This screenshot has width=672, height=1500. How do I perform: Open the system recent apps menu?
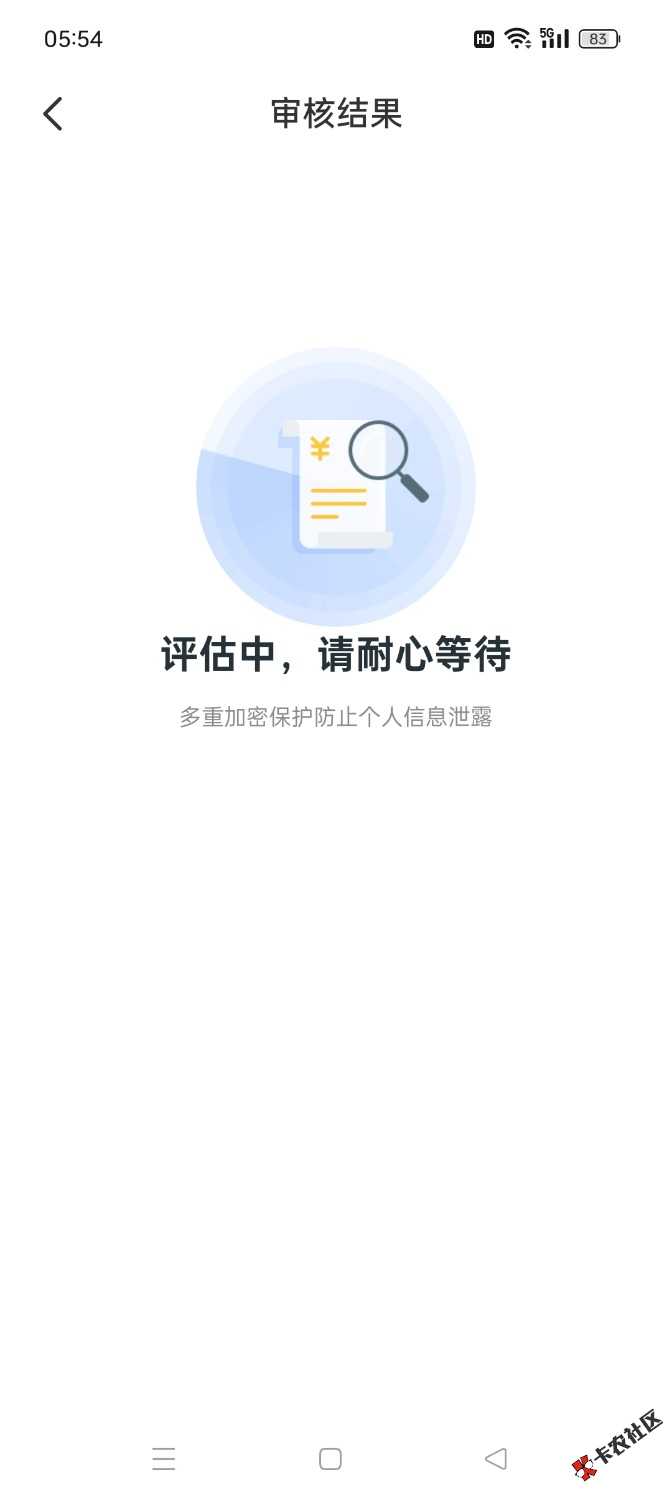point(164,1459)
